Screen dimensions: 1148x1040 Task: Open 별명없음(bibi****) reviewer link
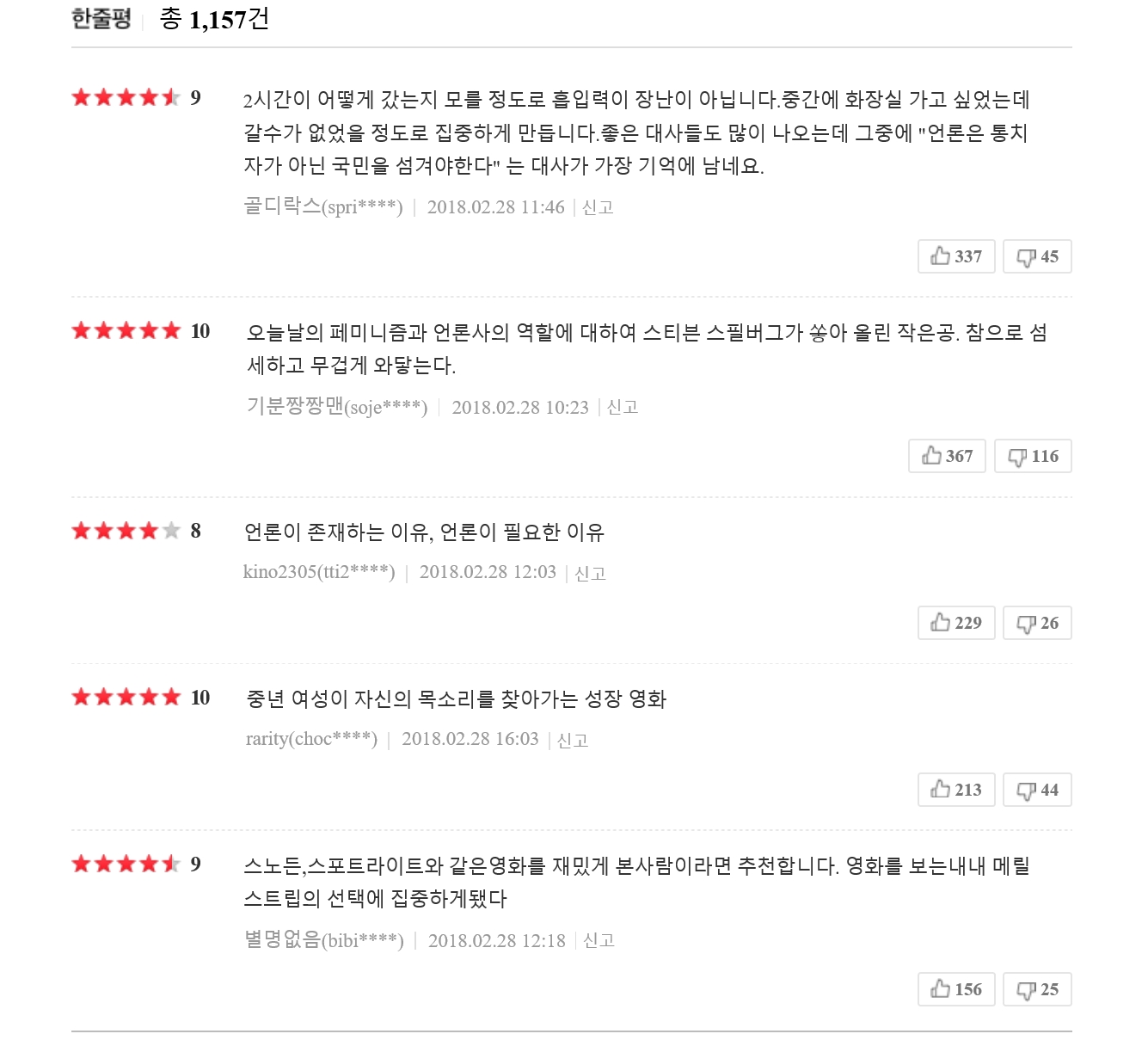click(x=323, y=939)
